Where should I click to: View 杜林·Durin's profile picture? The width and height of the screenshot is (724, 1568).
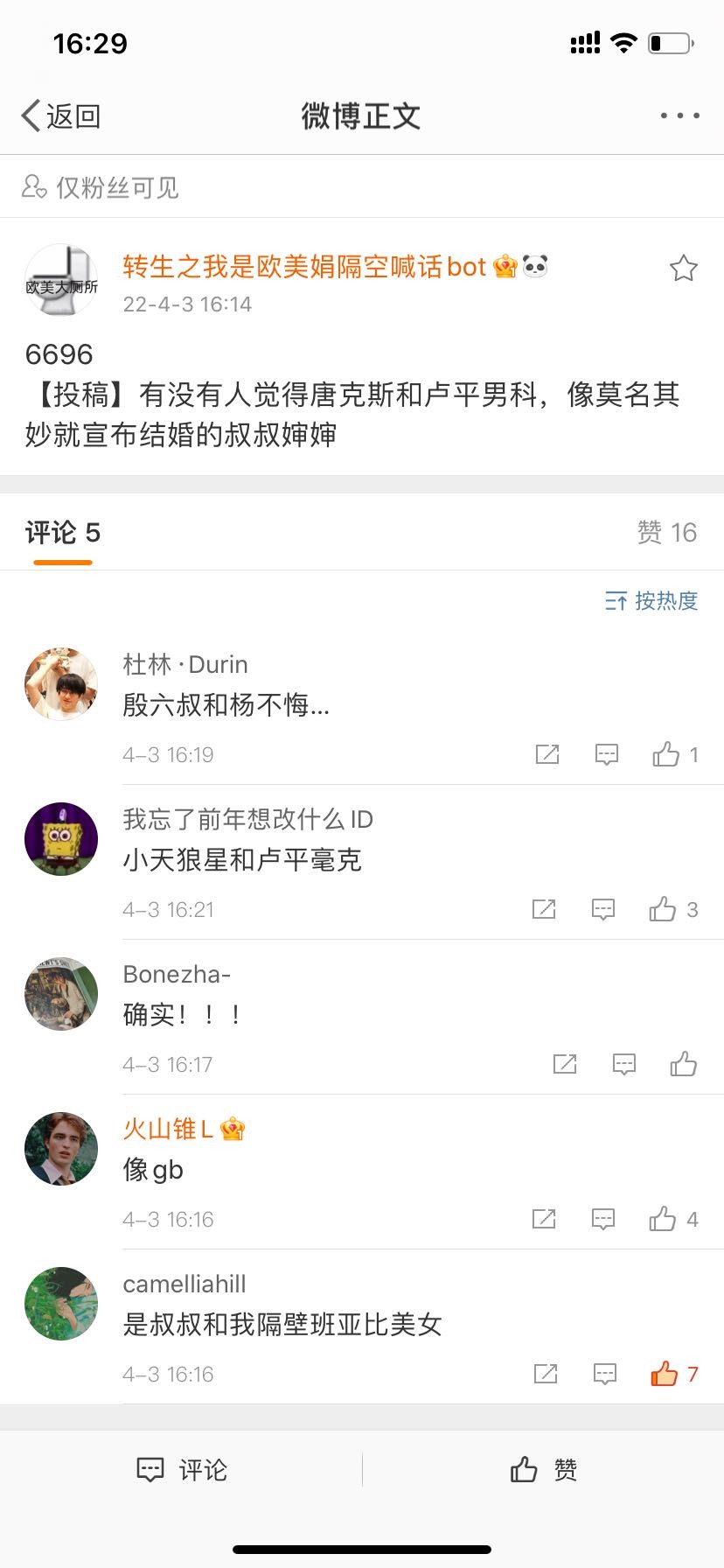61,683
